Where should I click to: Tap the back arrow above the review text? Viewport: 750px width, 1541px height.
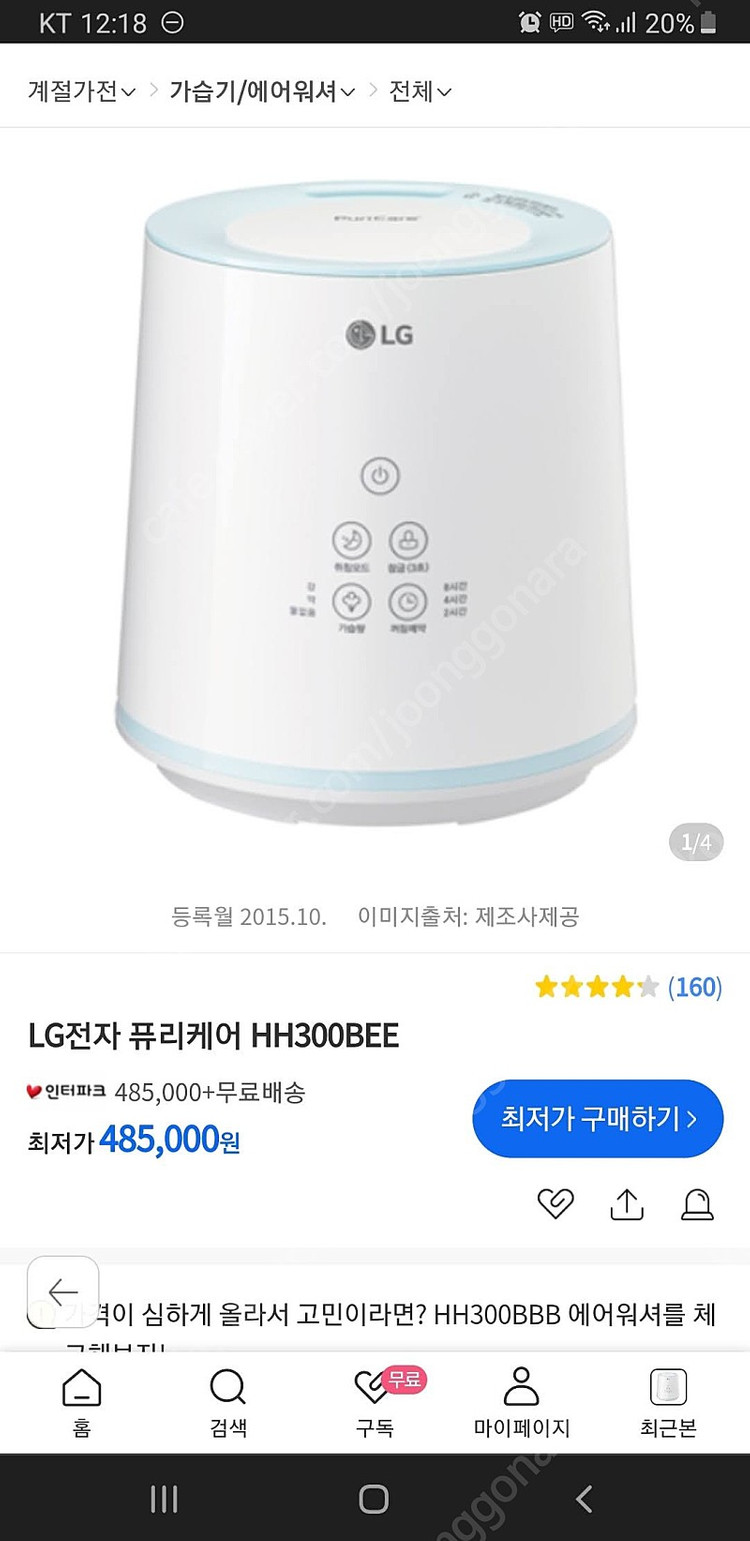pyautogui.click(x=62, y=1291)
